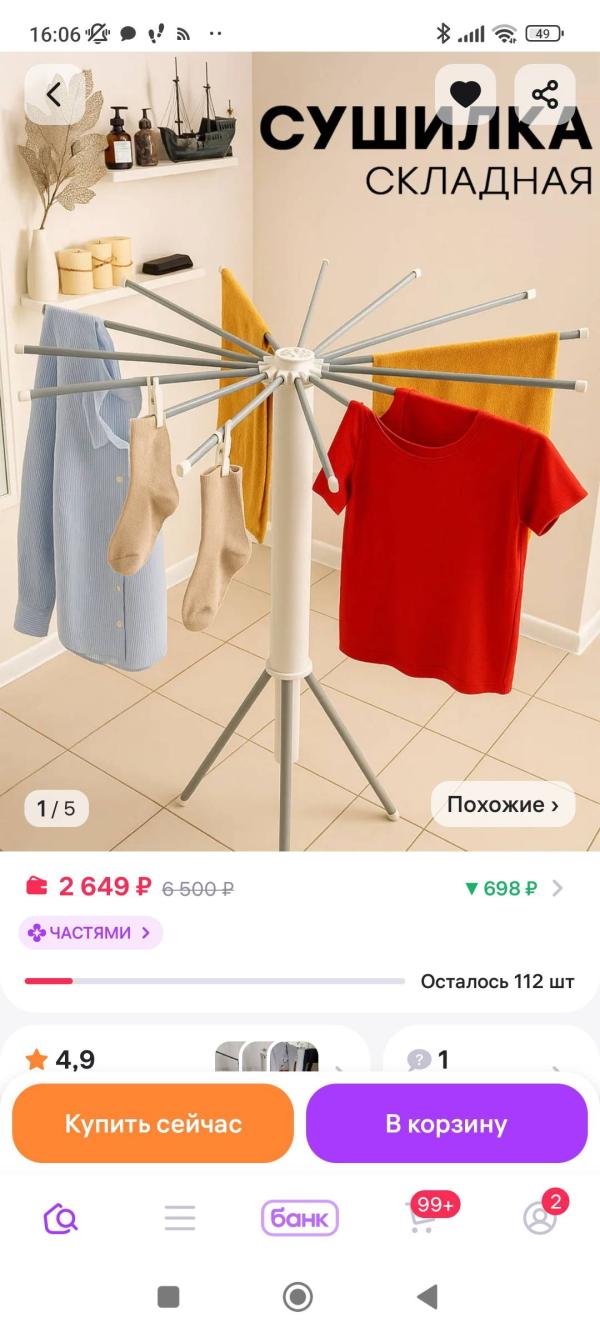
Task: Tap the system home button
Action: coord(298,1298)
